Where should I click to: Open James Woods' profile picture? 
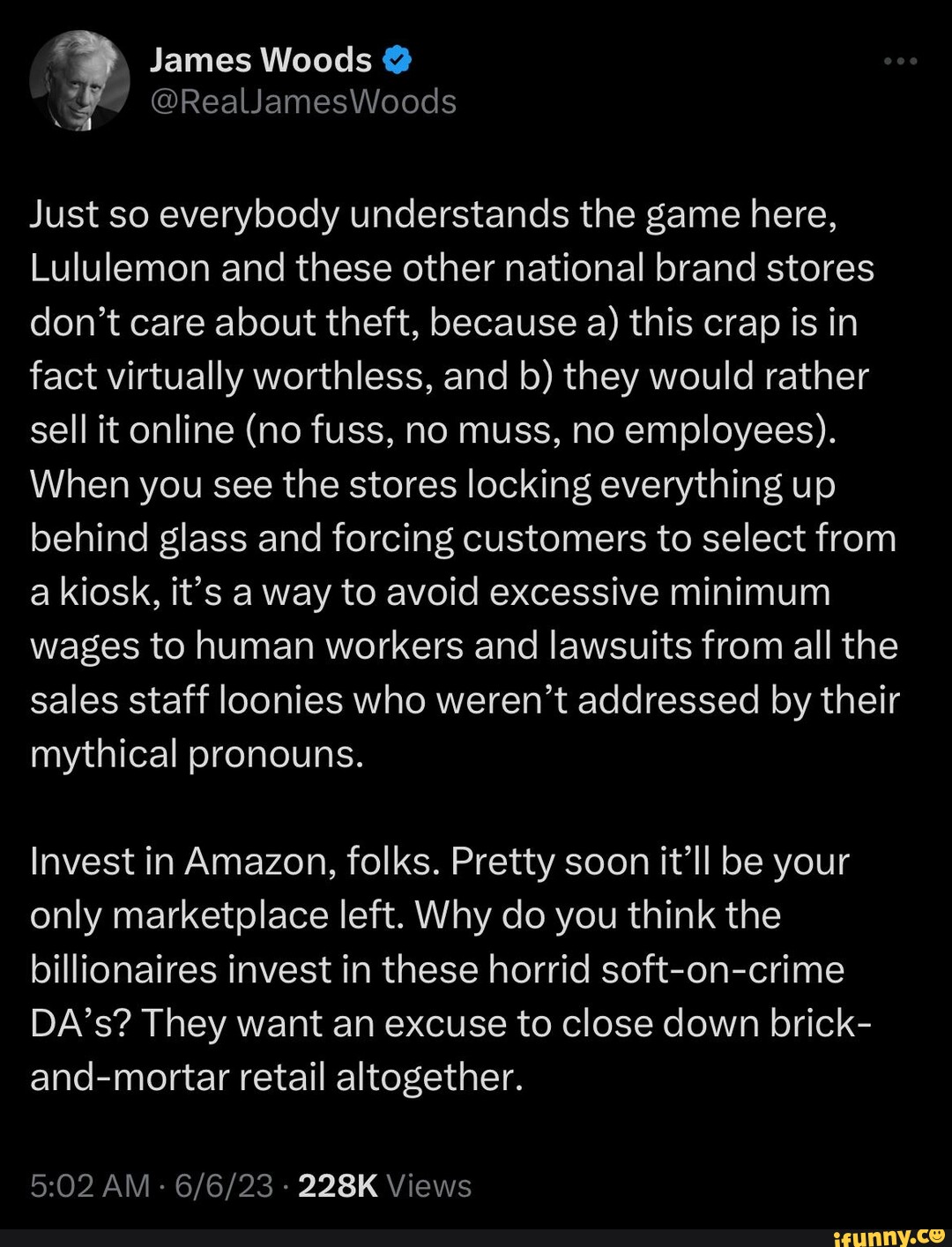(79, 80)
